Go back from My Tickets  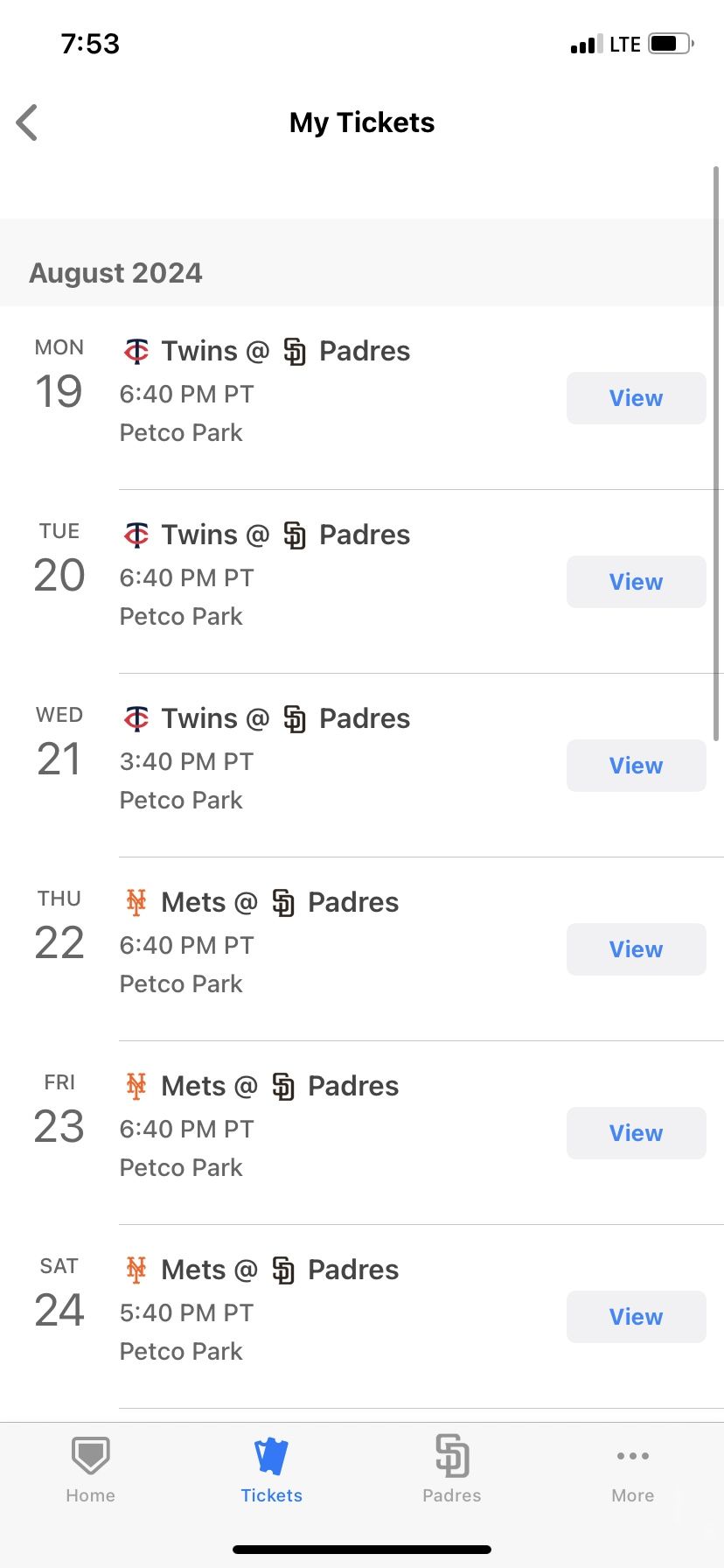pyautogui.click(x=28, y=122)
